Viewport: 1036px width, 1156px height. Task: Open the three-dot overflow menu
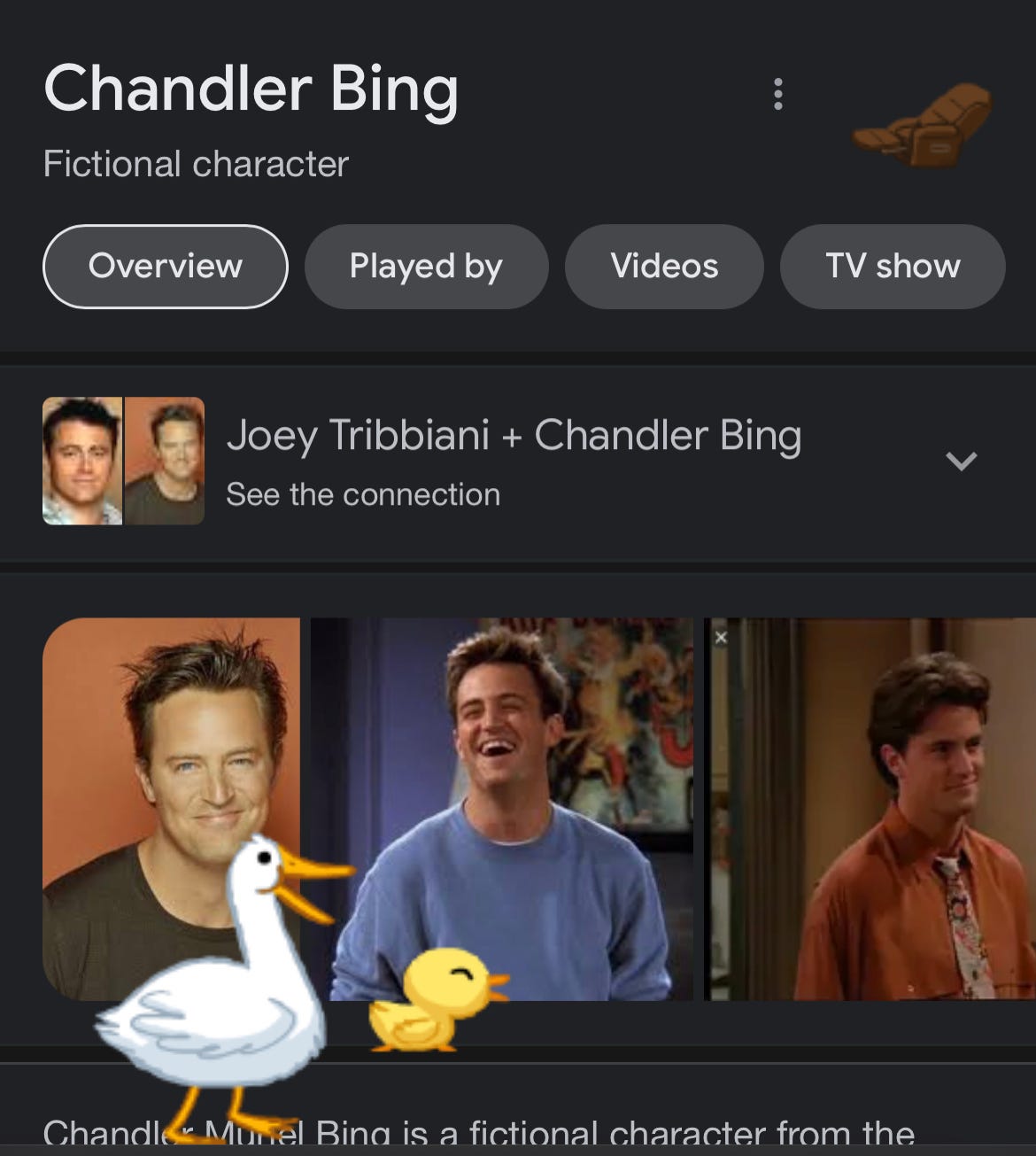tap(777, 94)
